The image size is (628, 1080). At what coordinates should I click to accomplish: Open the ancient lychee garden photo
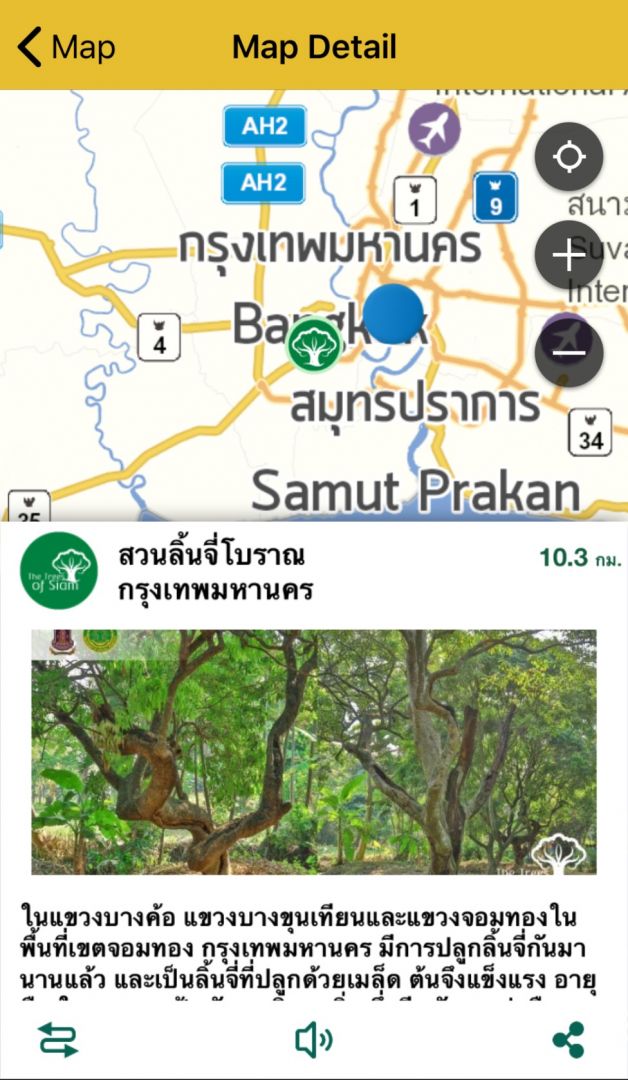314,752
